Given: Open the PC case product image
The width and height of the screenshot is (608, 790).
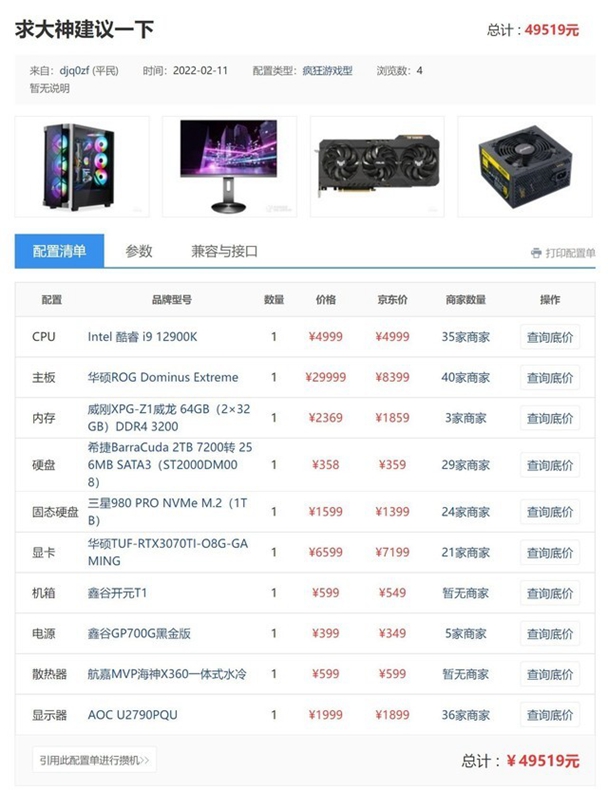Looking at the screenshot, I should point(82,167).
